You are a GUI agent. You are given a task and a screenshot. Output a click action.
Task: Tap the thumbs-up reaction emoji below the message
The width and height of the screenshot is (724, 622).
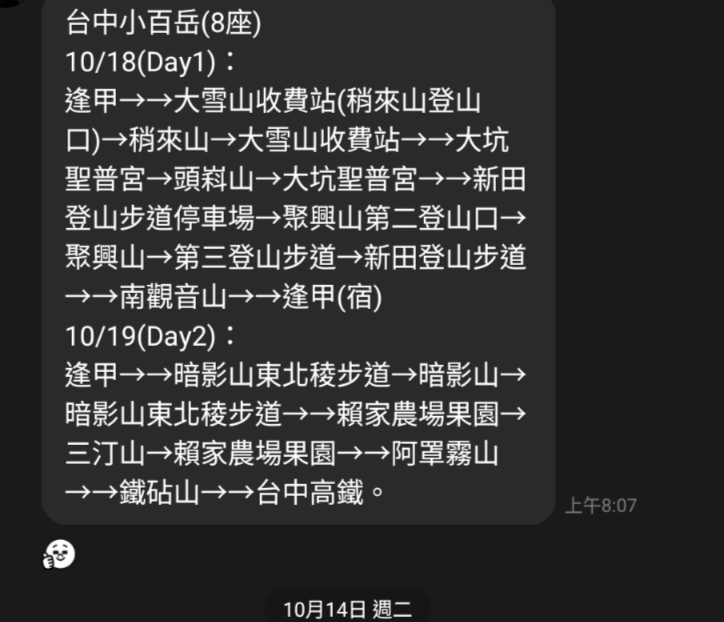59,553
